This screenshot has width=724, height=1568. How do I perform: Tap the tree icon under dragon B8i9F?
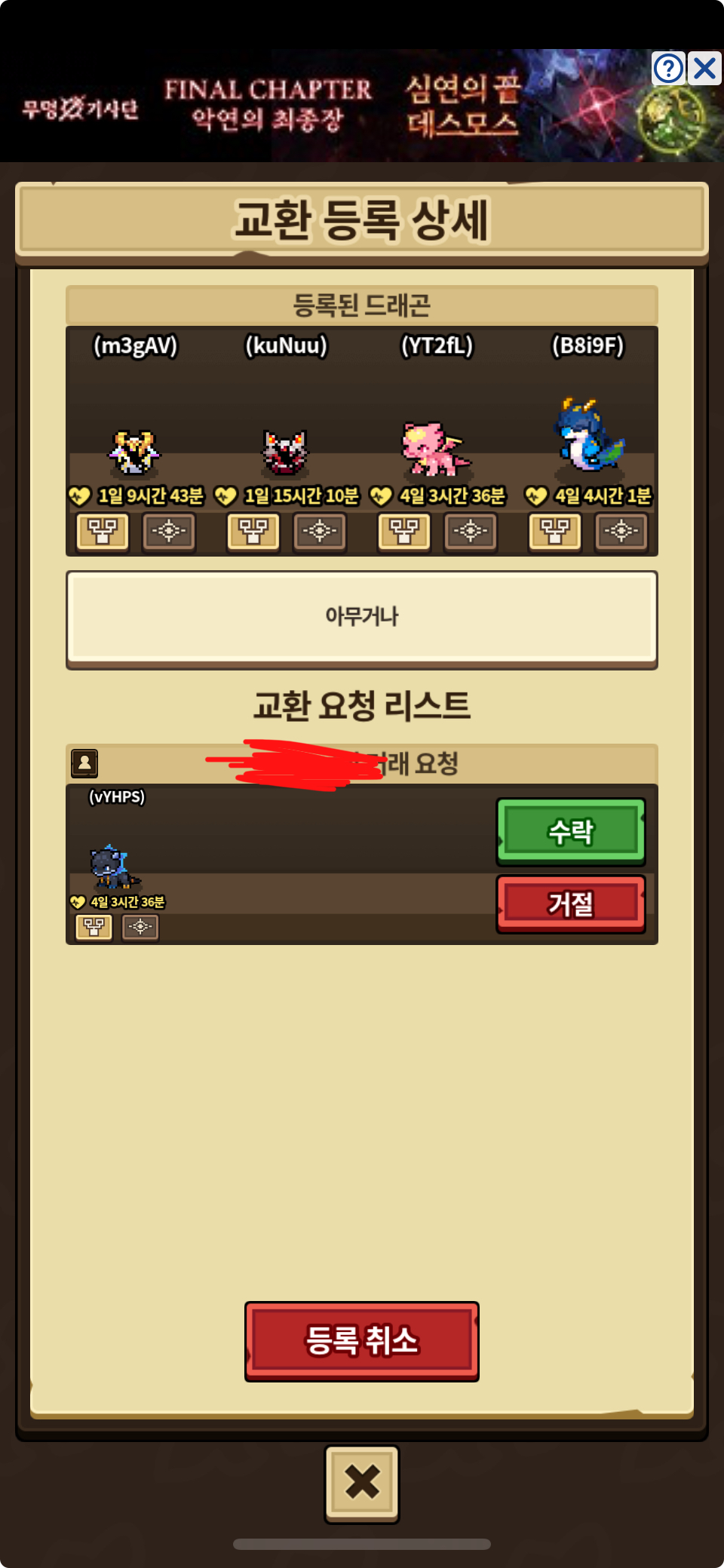[555, 532]
